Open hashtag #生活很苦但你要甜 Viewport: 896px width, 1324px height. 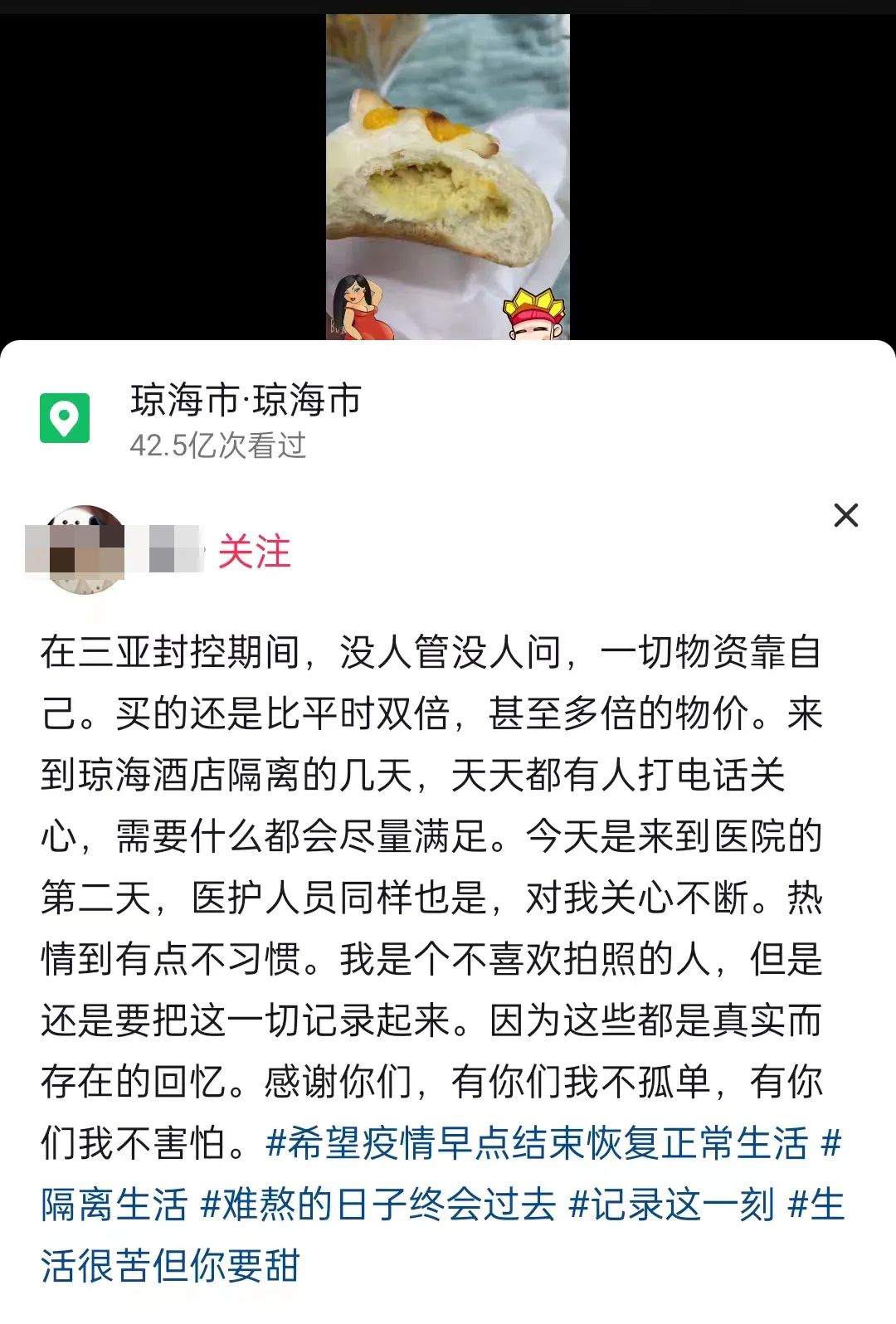[x=170, y=1266]
